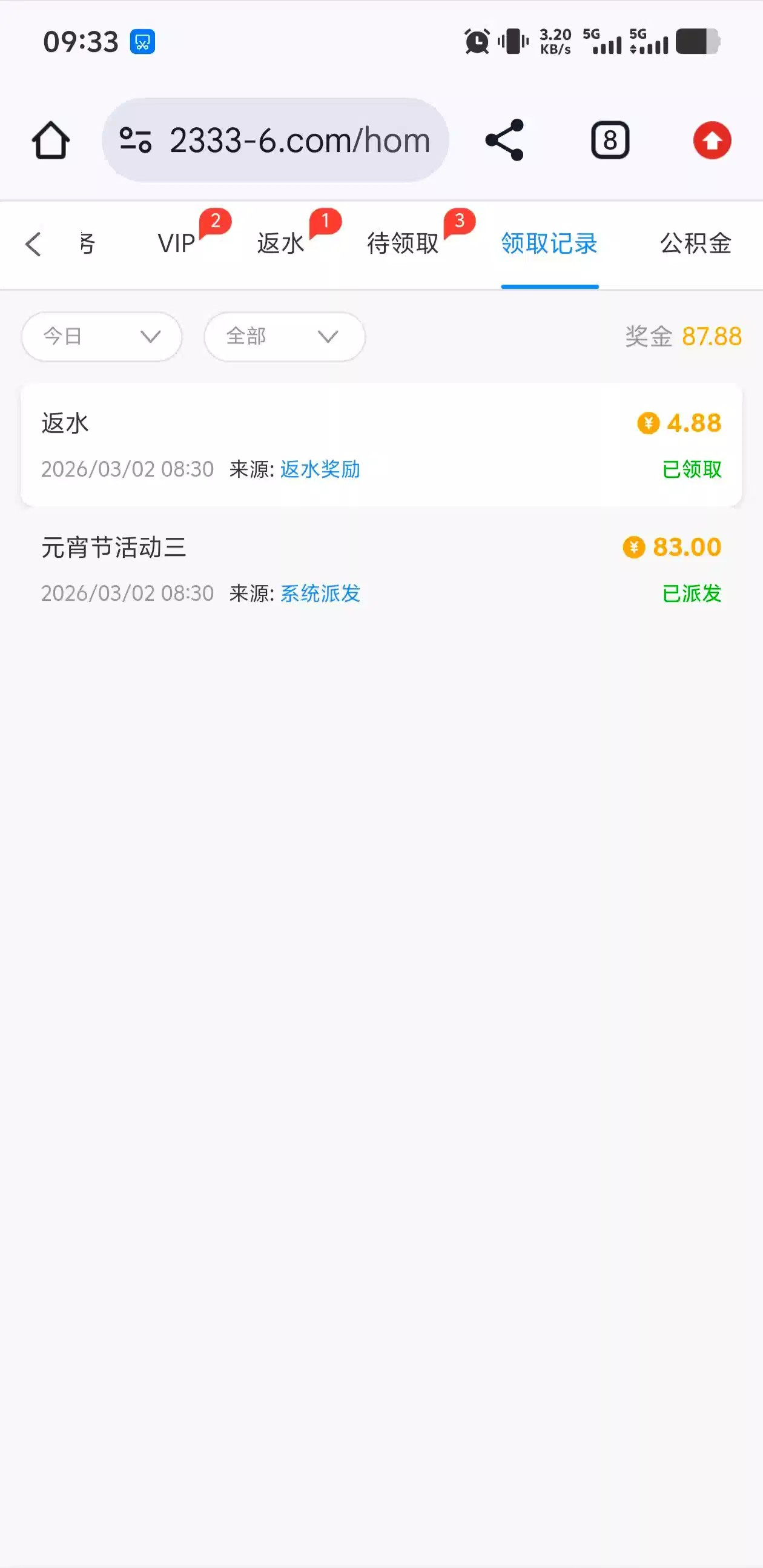The width and height of the screenshot is (763, 1568).
Task: Switch to the VIP tab
Action: coord(176,244)
